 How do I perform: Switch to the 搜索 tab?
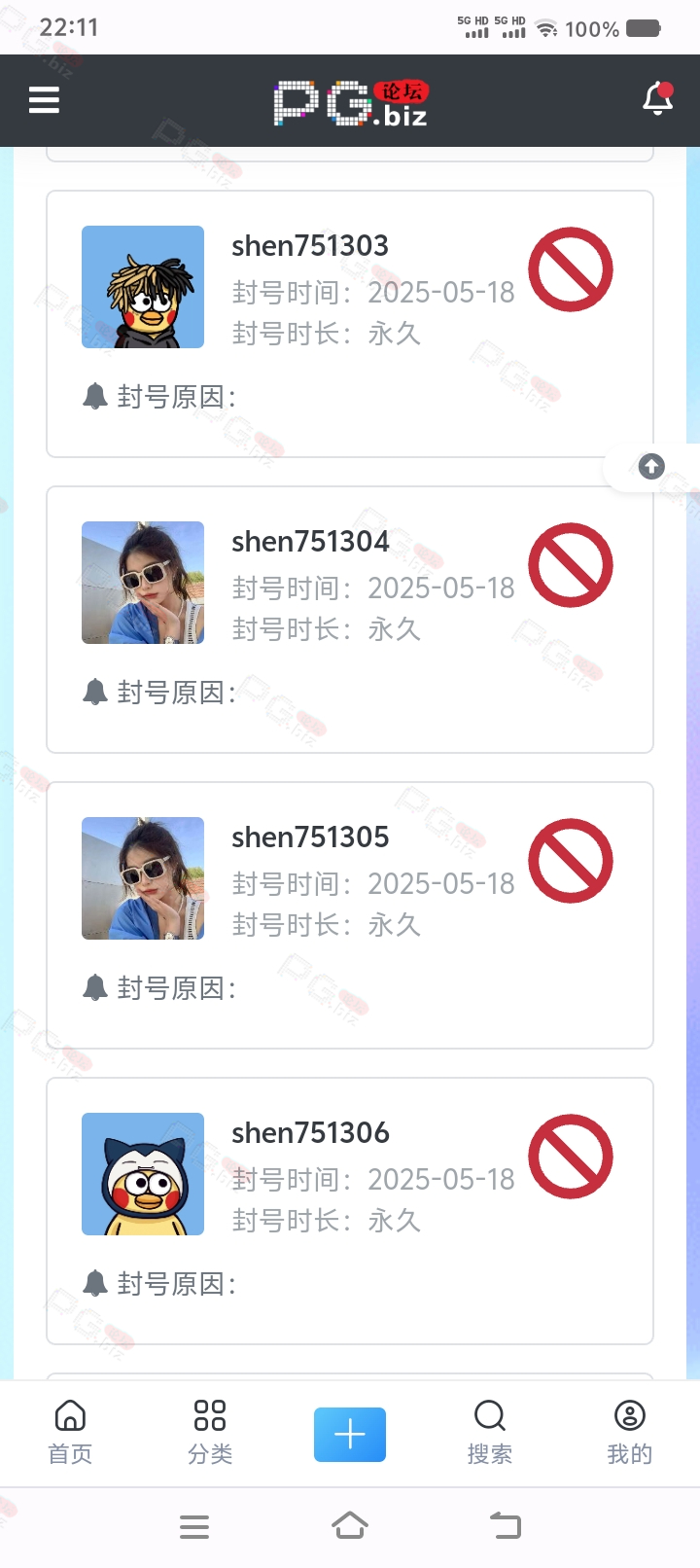(490, 1433)
